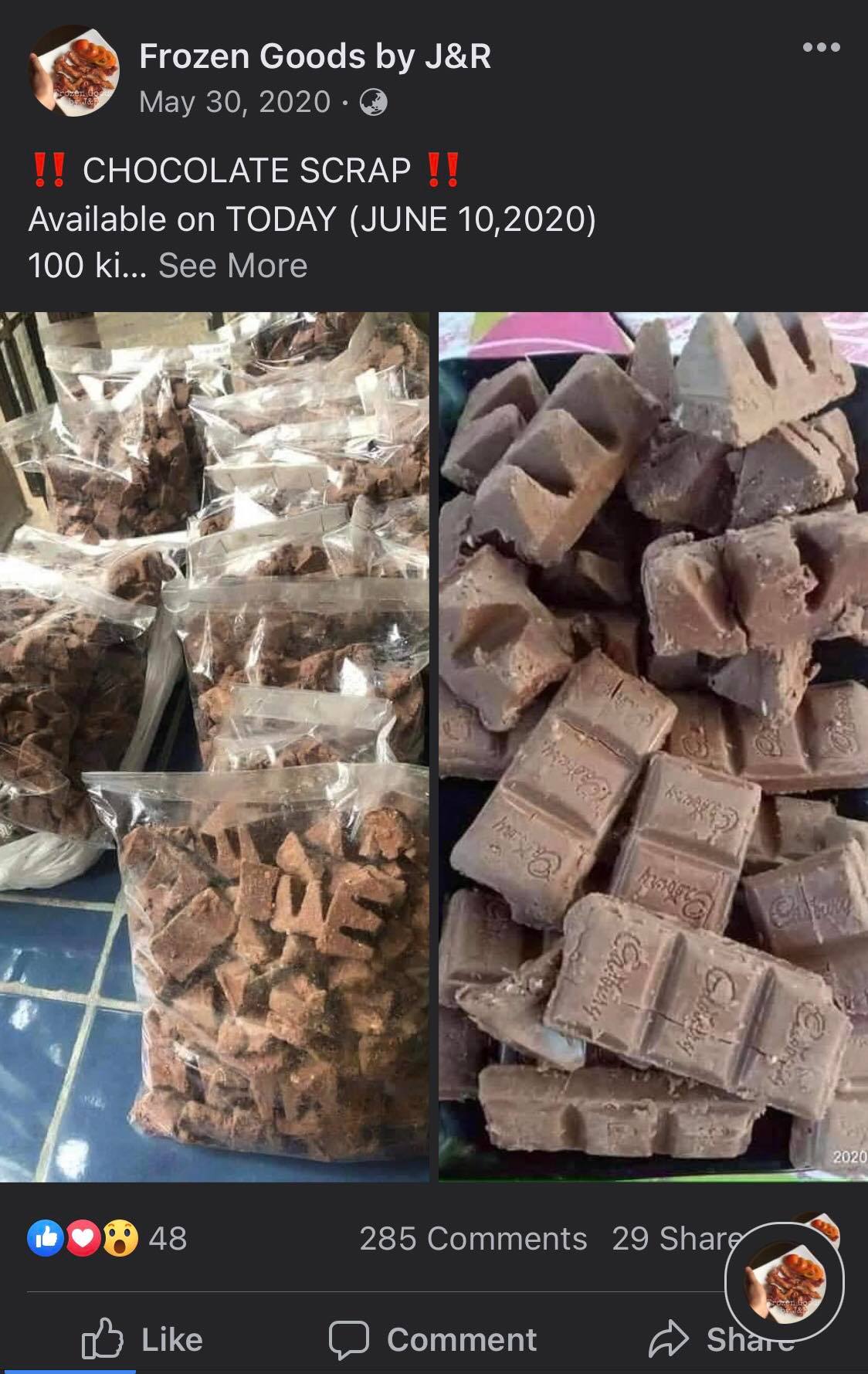This screenshot has width=868, height=1374.
Task: View the photo of bagged chocolate scraps
Action: point(215,746)
